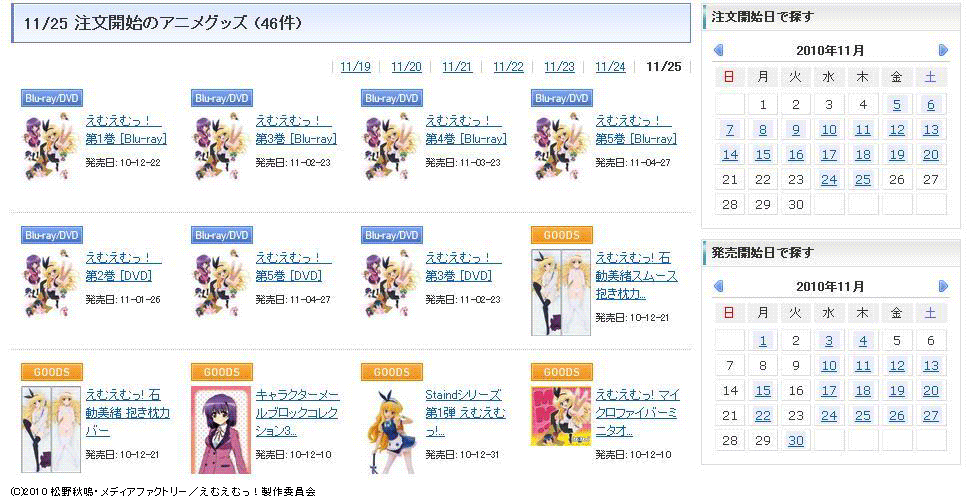Go to next month in release-date calendar
Image resolution: width=967 pixels, height=500 pixels.
(x=943, y=286)
